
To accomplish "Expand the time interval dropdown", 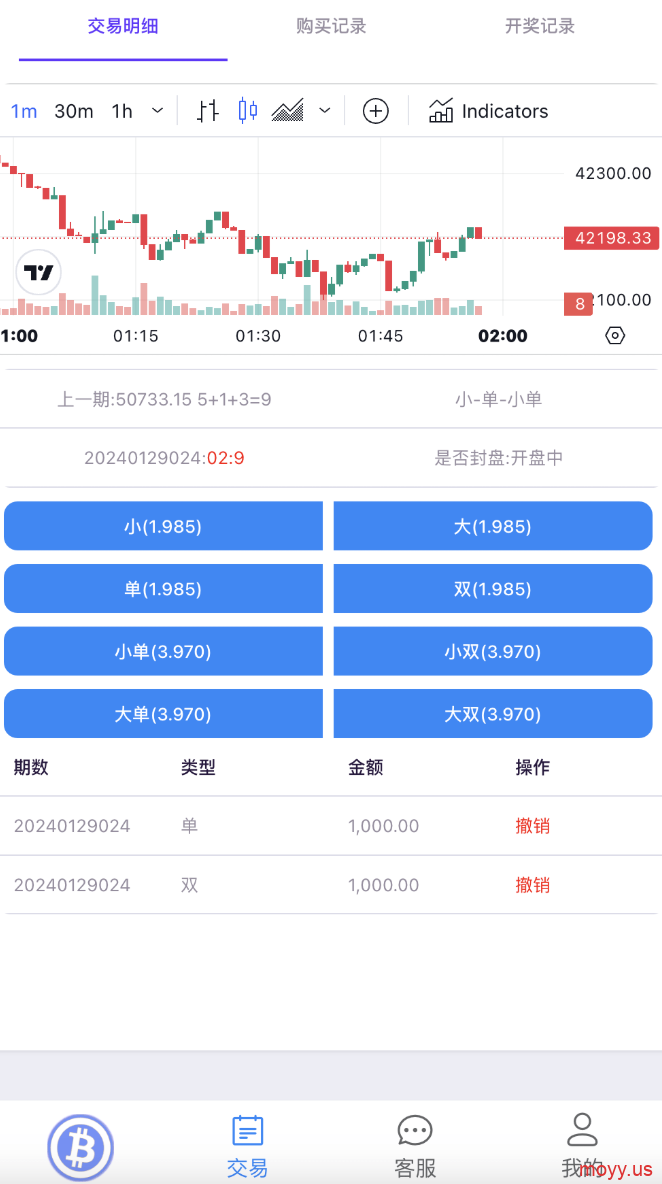I will point(158,111).
